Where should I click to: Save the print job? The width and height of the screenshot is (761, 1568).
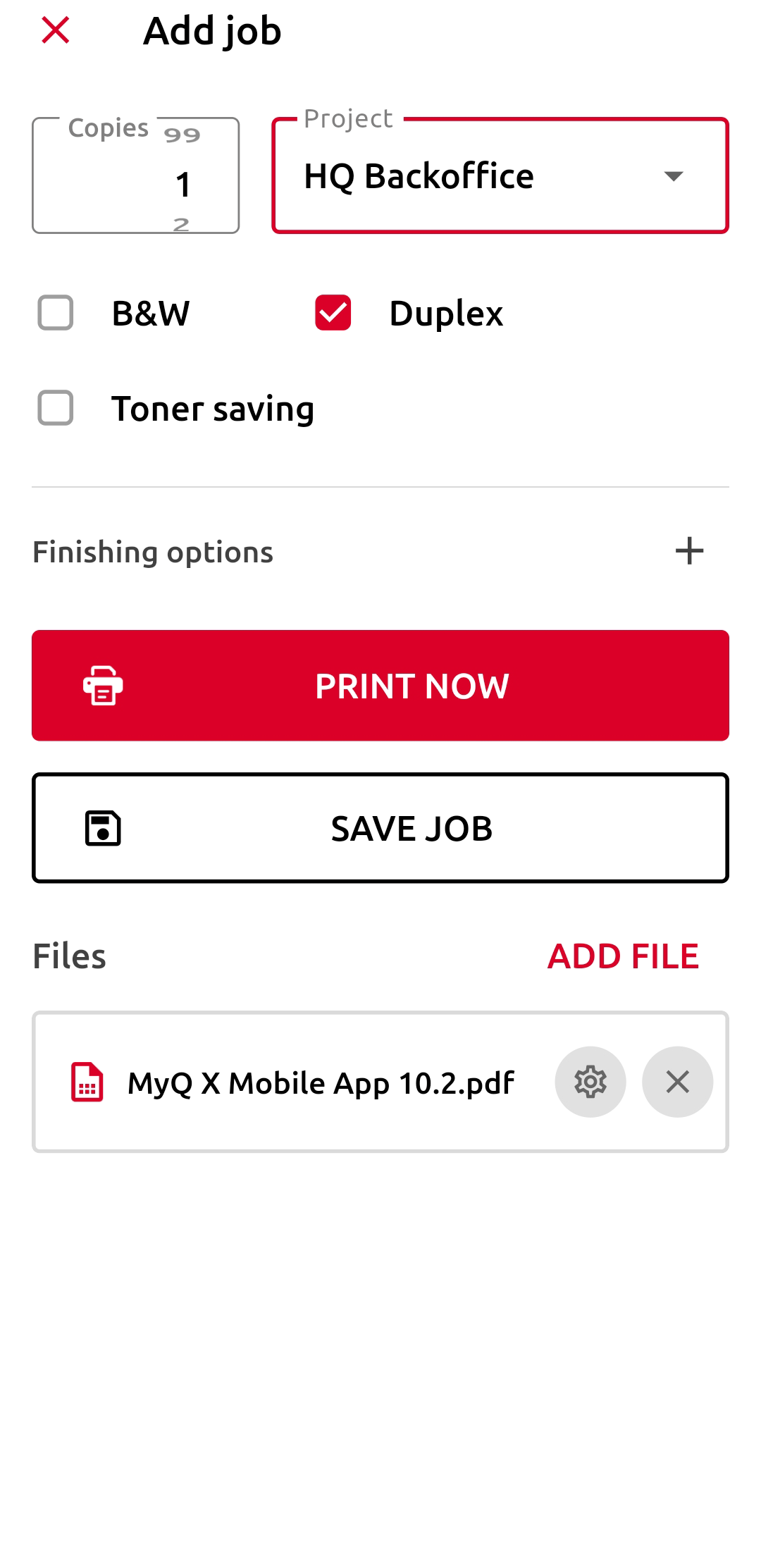380,828
